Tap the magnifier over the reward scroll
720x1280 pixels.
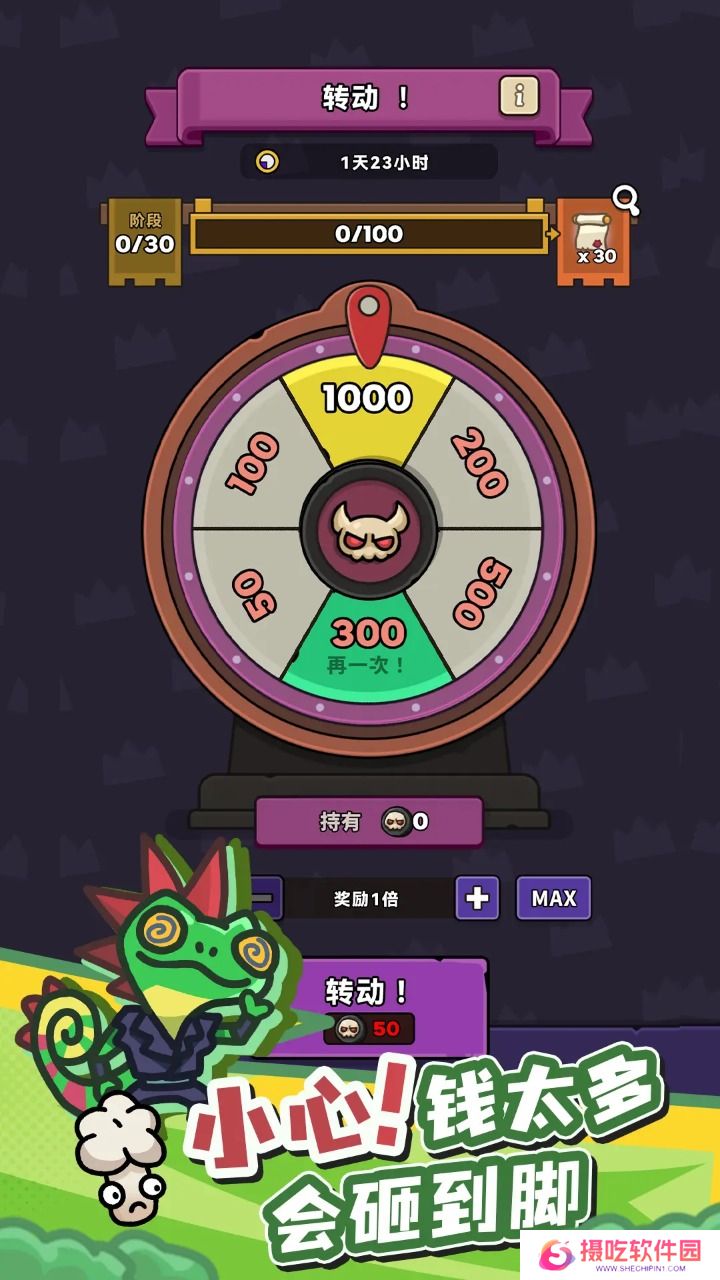pyautogui.click(x=626, y=200)
